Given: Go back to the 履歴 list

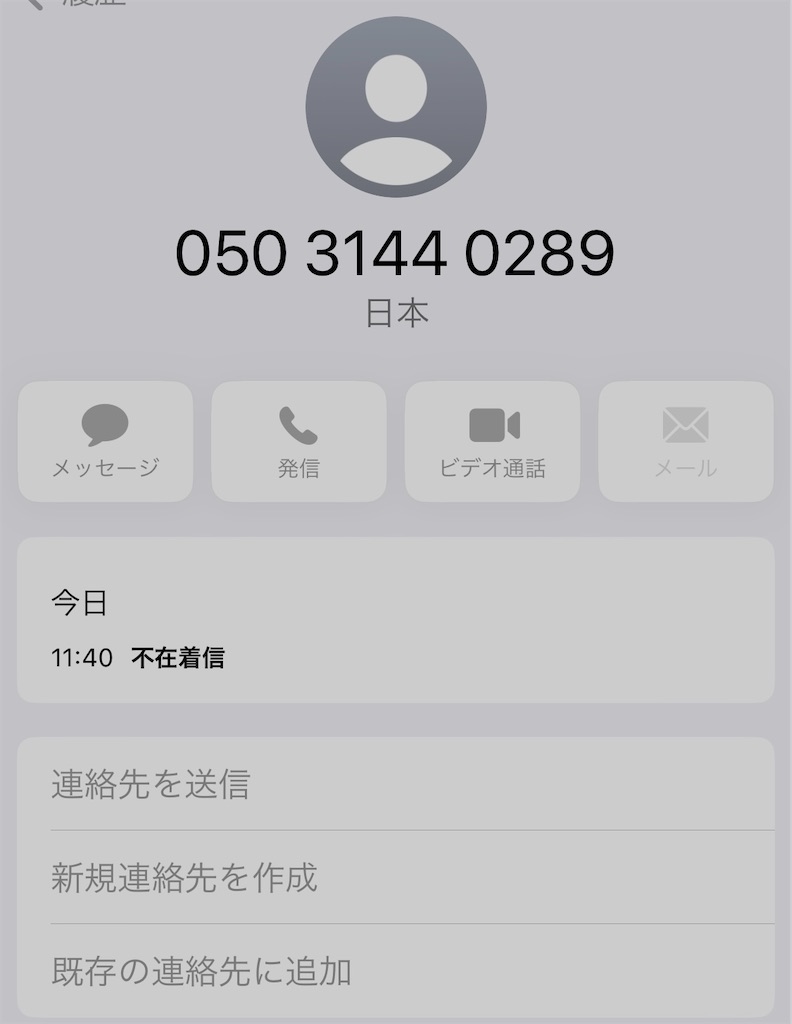Looking at the screenshot, I should point(75,3).
